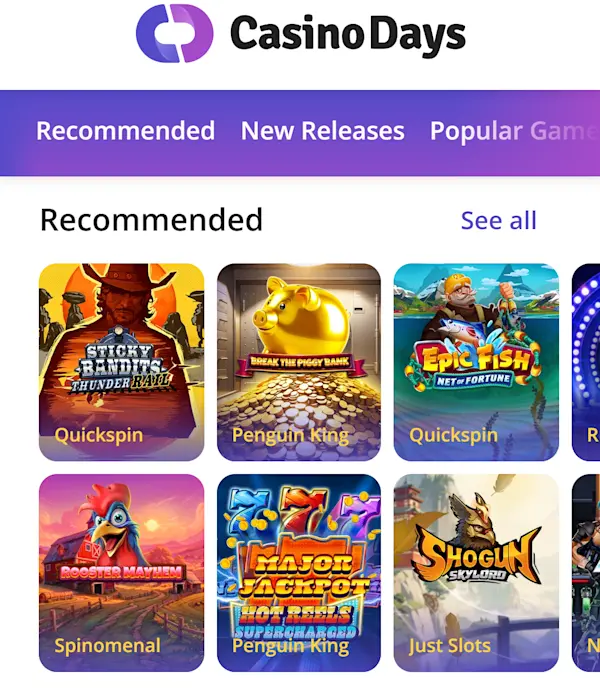Launch Break the Piggy Bank game
This screenshot has height=700, width=600.
pyautogui.click(x=299, y=360)
